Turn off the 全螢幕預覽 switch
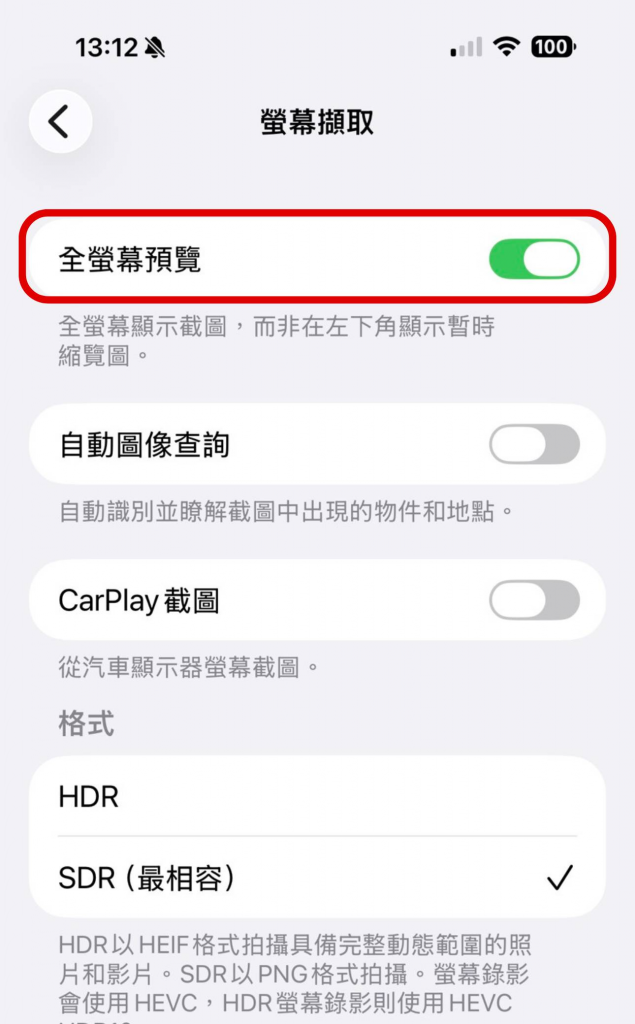 534,259
